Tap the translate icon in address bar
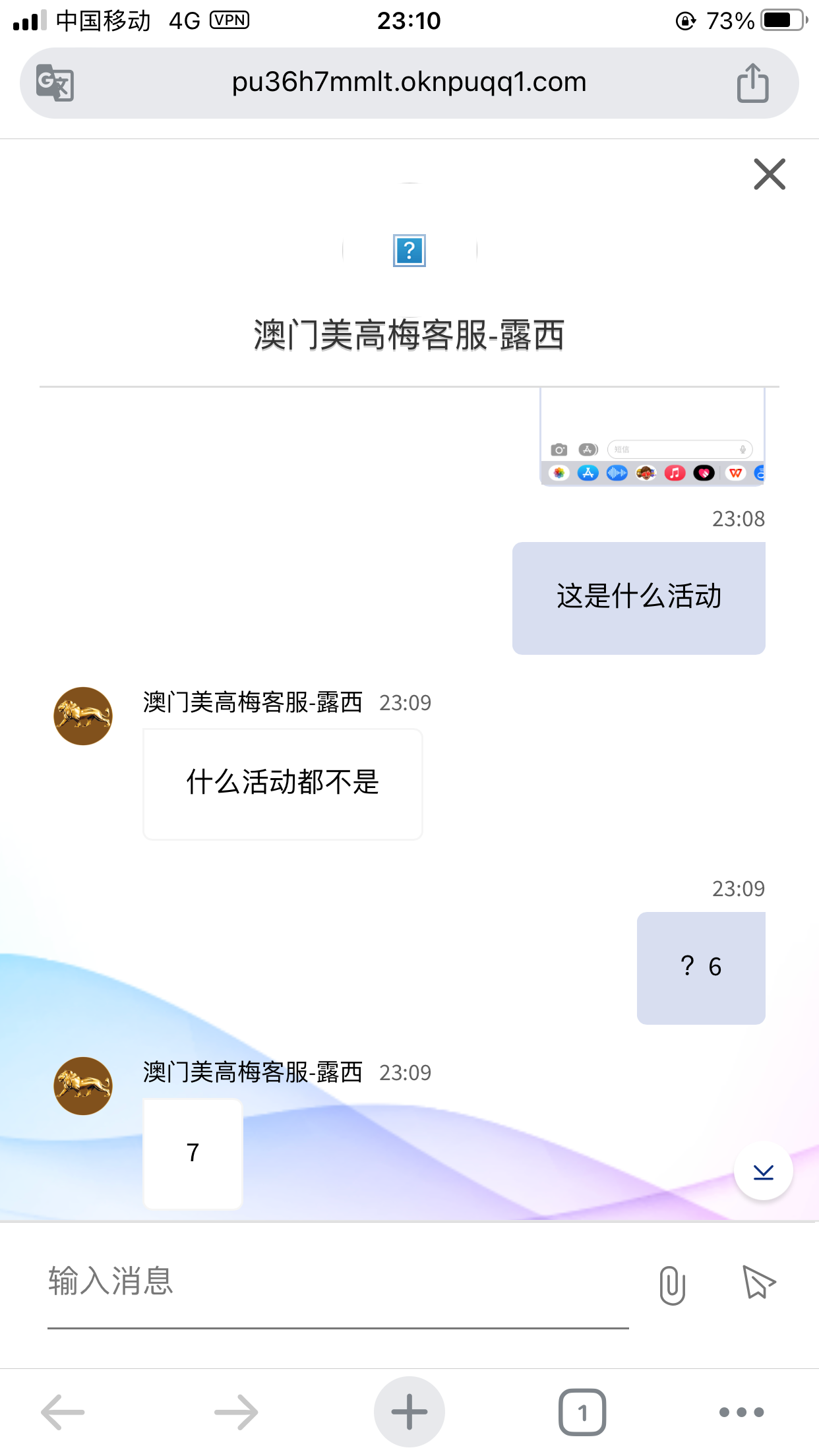 (55, 83)
